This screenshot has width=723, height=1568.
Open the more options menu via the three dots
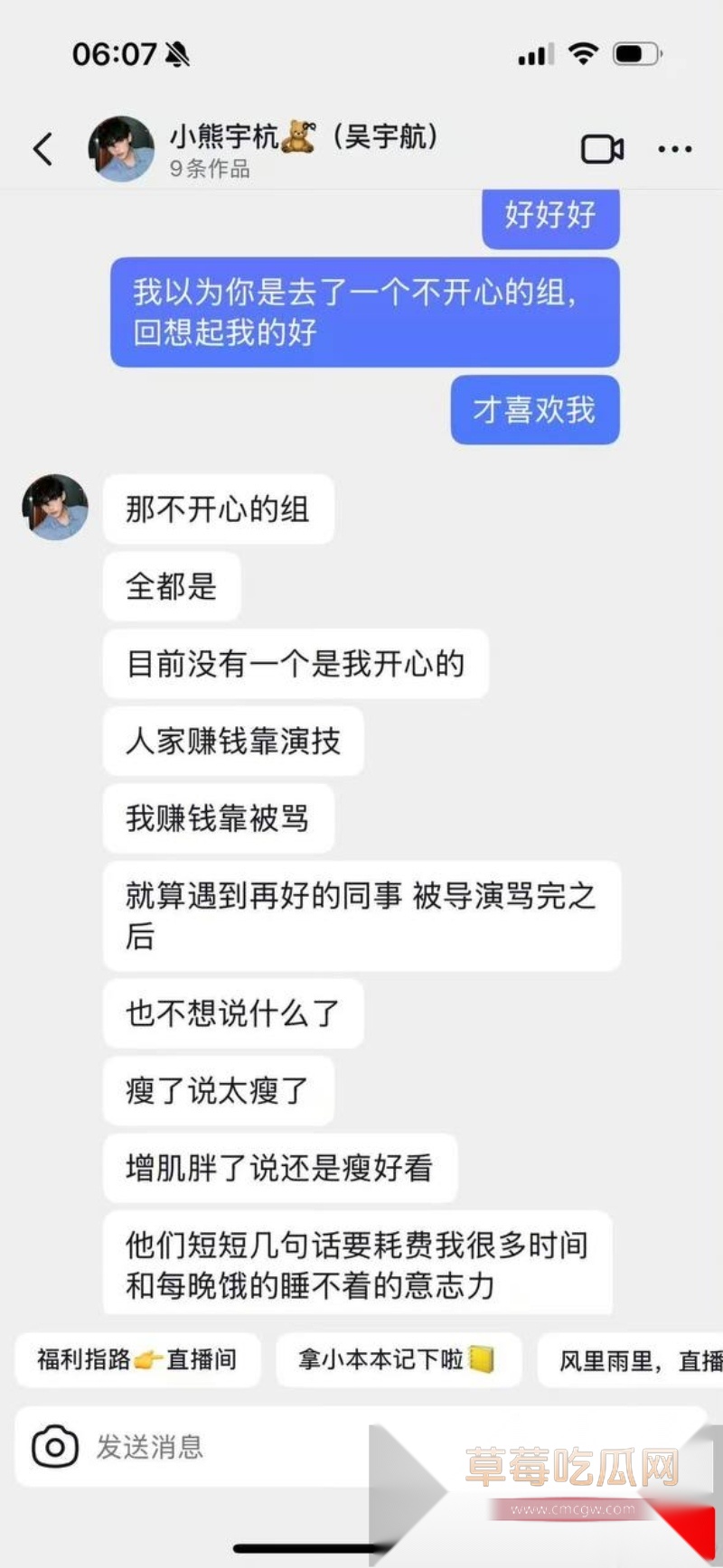(x=674, y=148)
